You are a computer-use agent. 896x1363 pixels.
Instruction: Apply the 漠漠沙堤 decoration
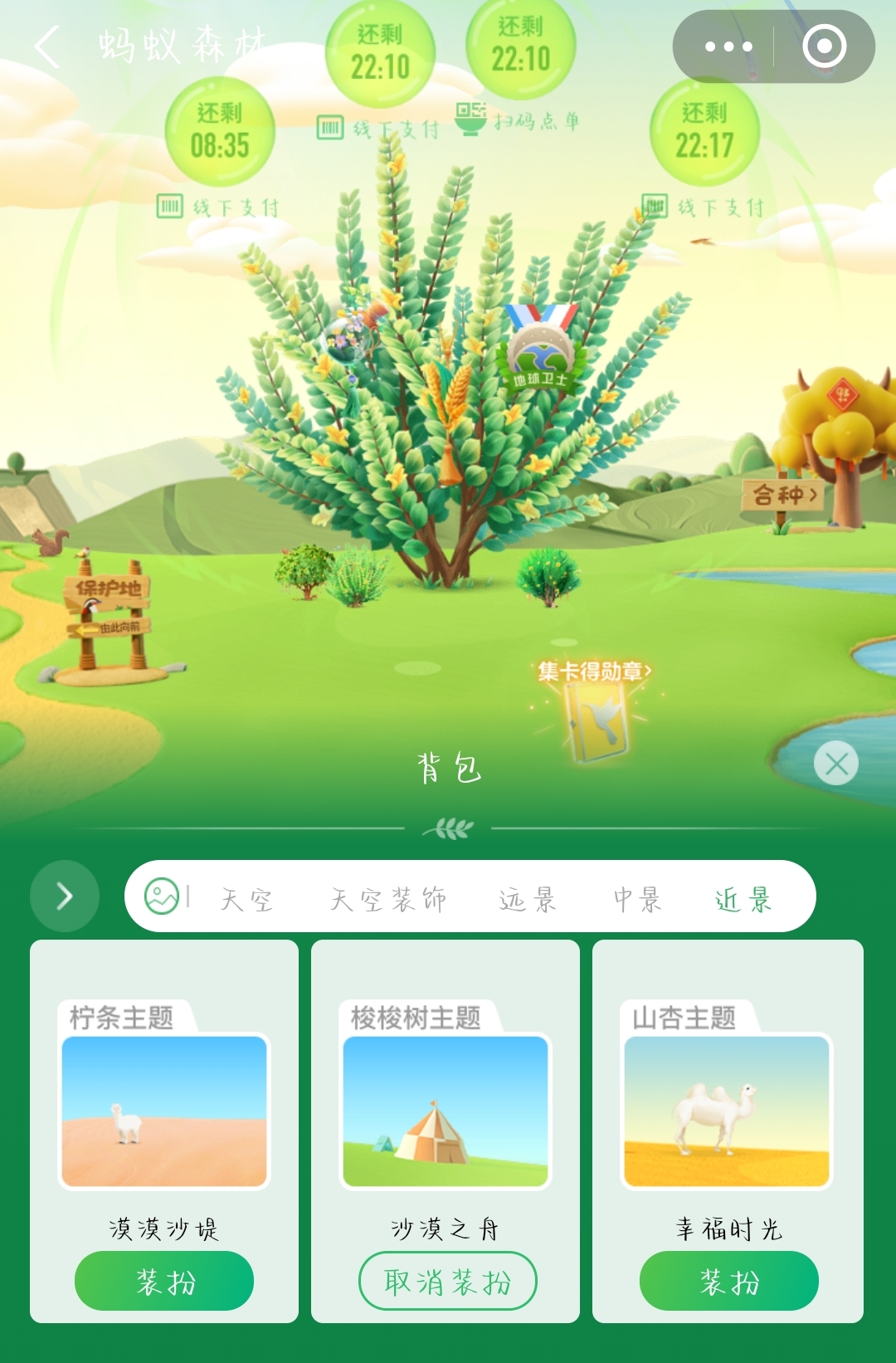point(164,1281)
